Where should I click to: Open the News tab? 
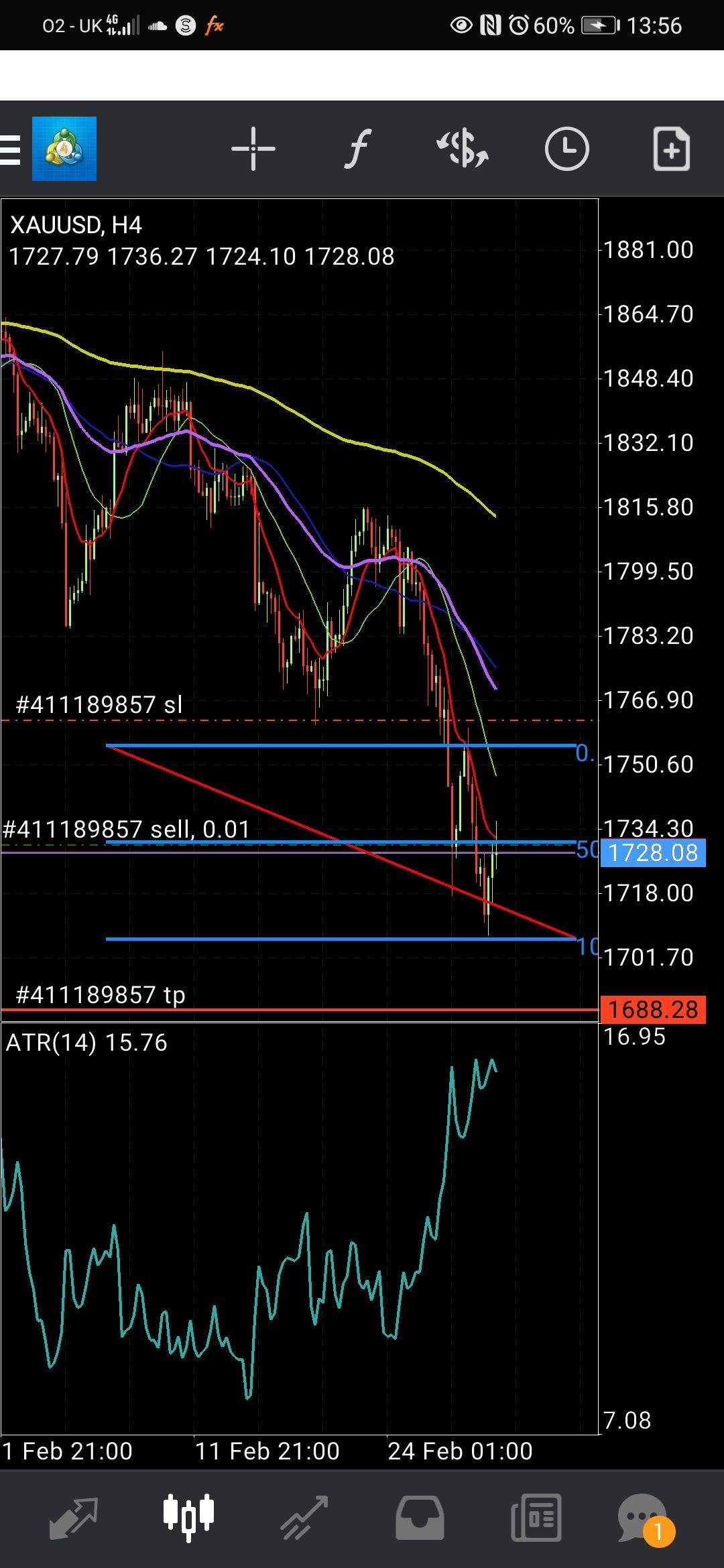536,1518
